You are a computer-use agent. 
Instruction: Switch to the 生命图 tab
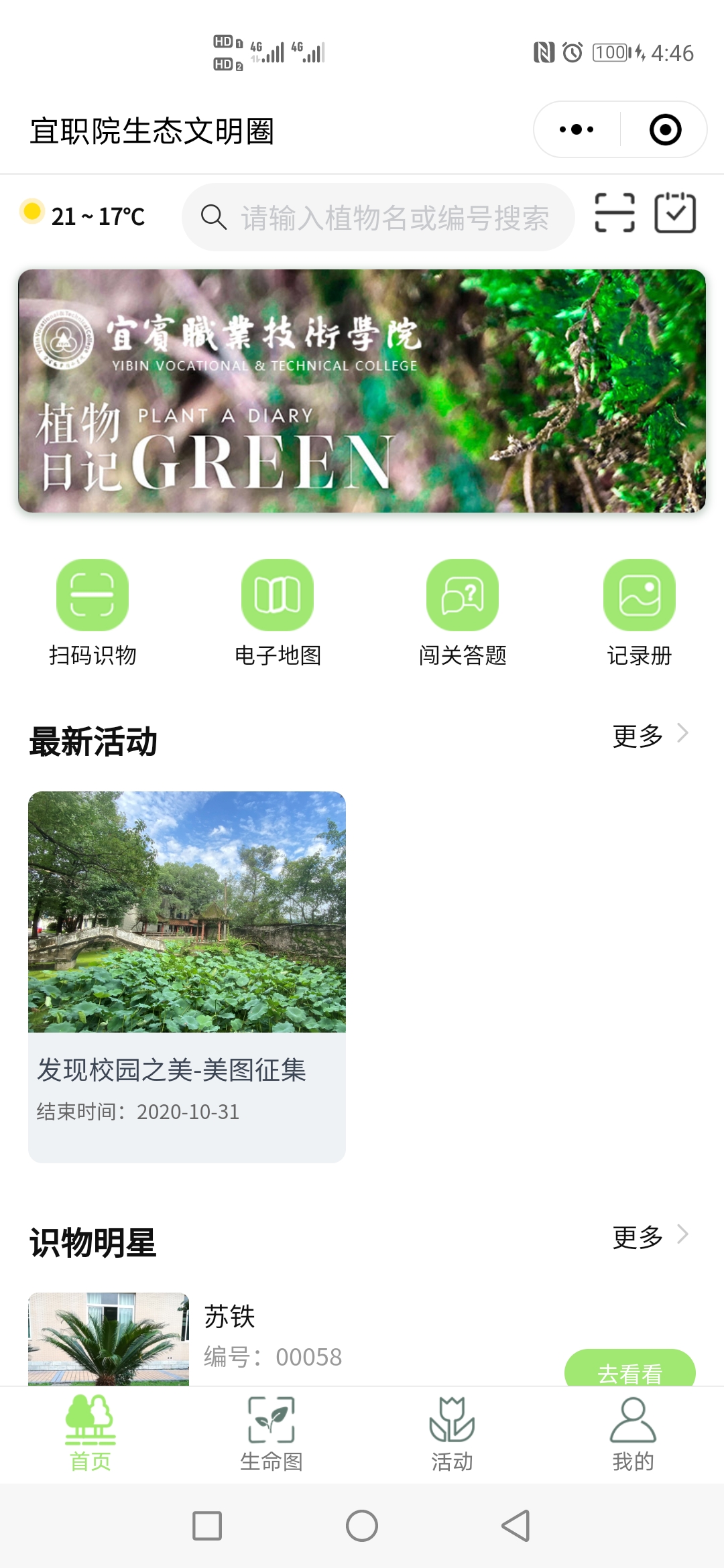[271, 1434]
